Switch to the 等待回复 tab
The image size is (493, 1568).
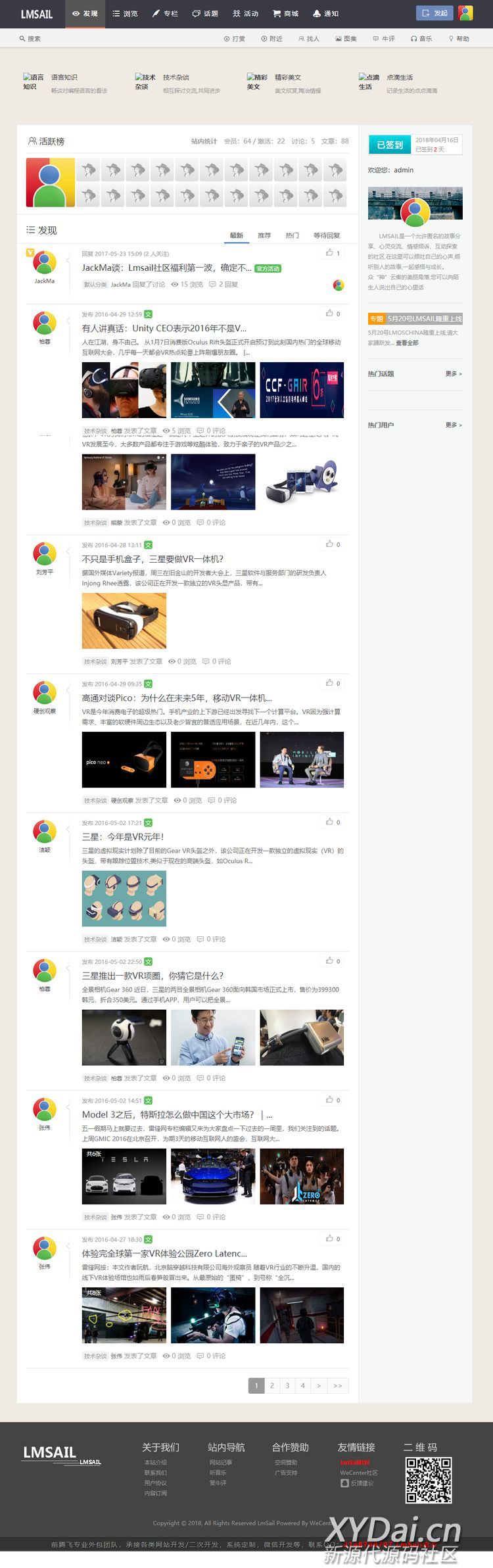[327, 235]
